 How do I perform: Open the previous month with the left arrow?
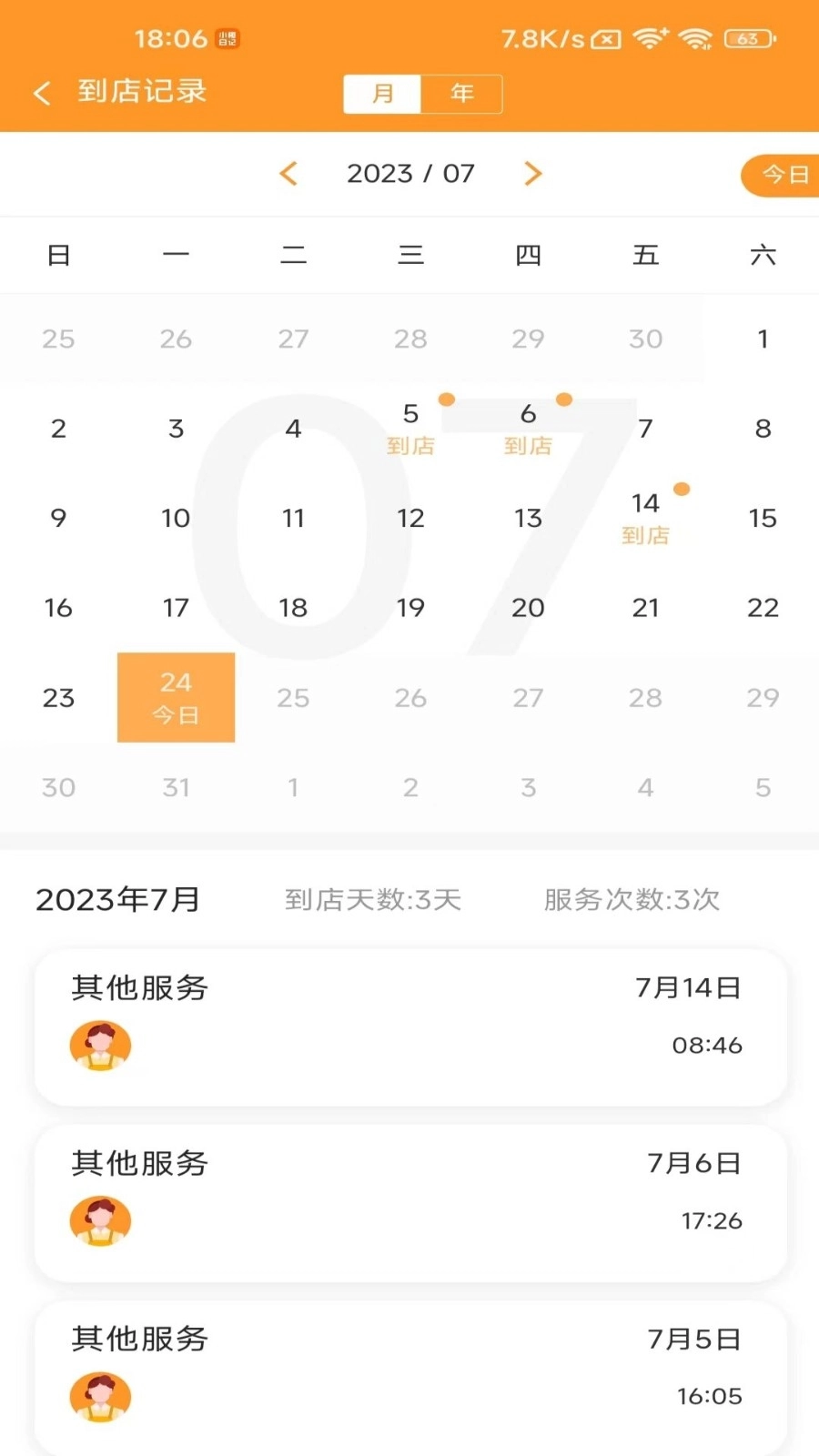click(x=288, y=173)
